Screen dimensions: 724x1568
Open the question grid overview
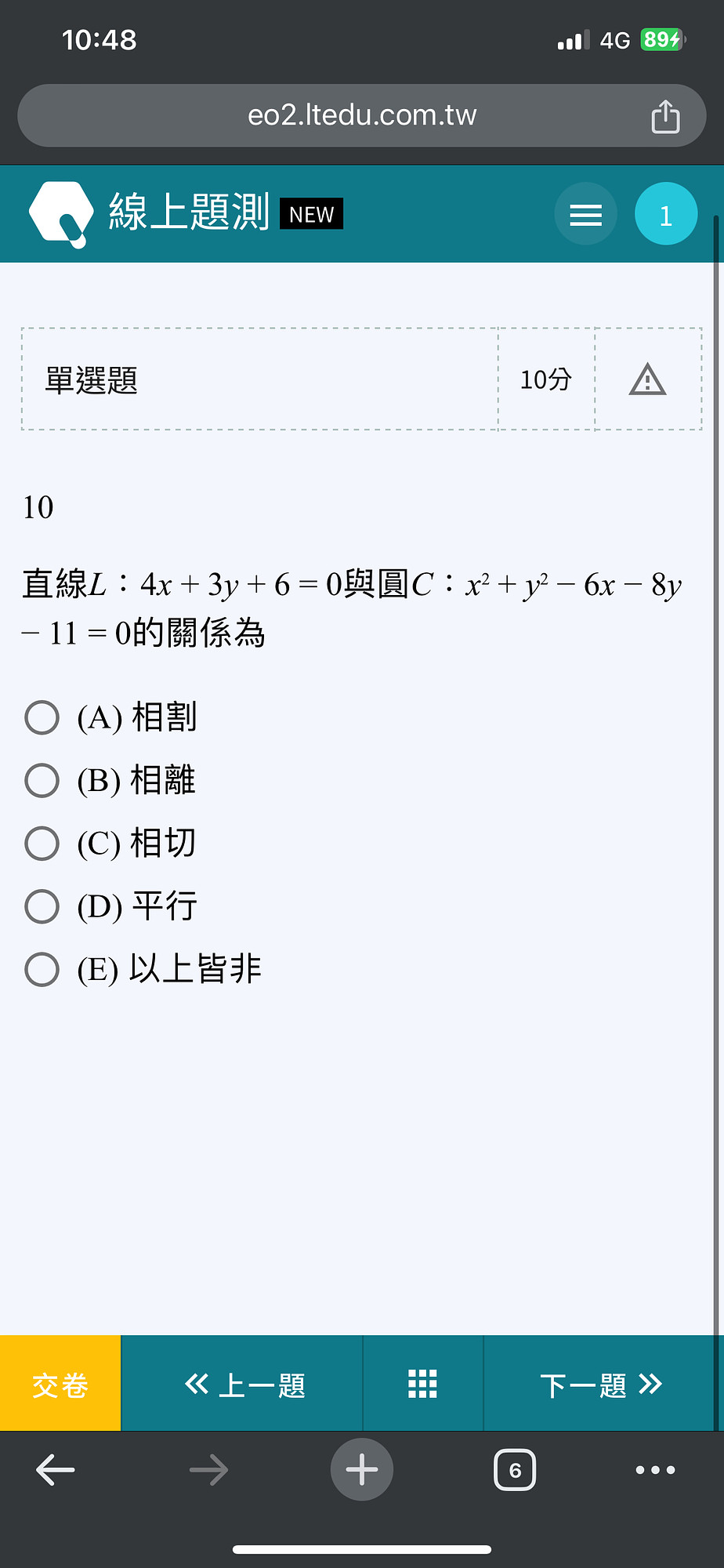[422, 1385]
